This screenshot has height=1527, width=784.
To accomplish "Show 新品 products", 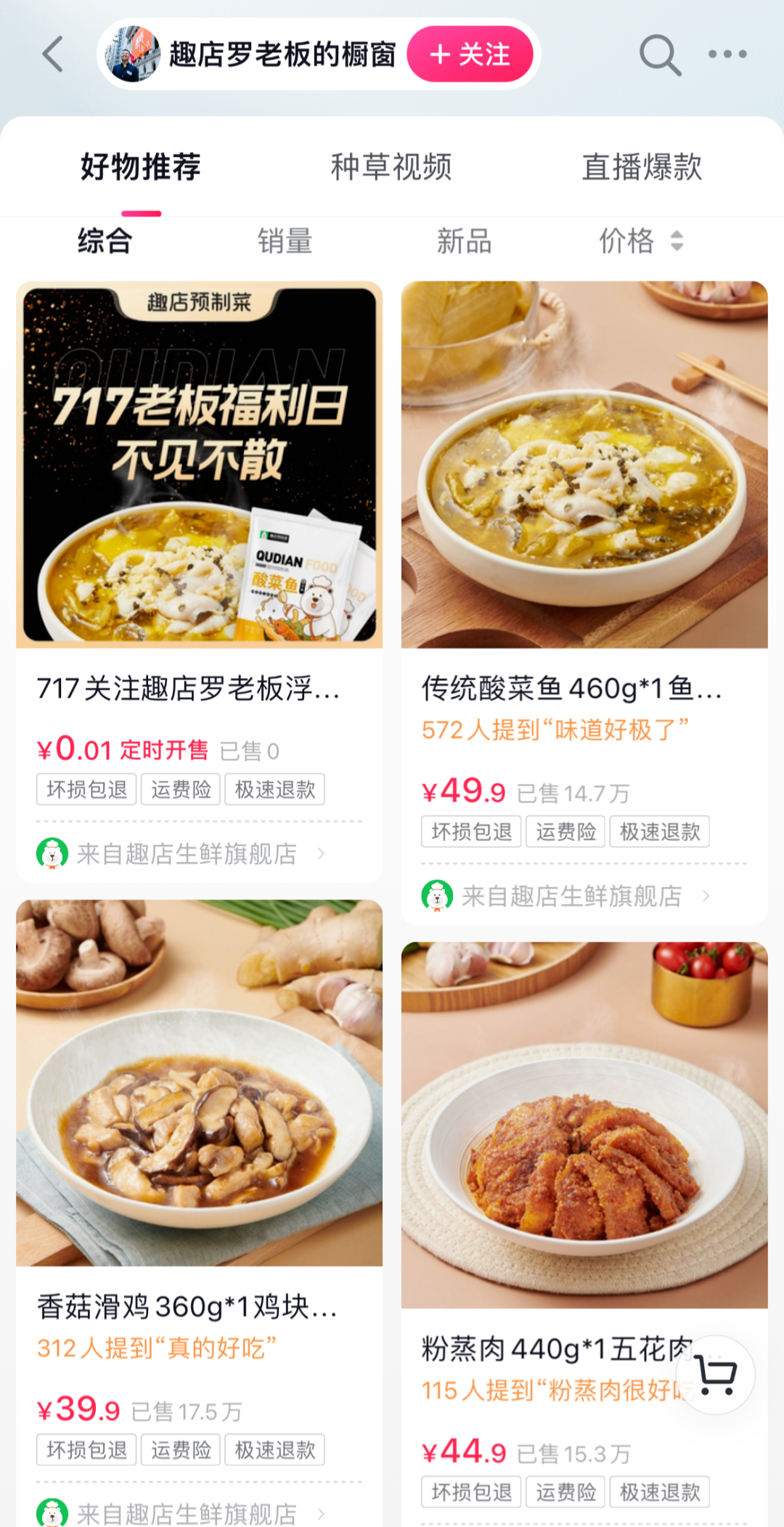I will pyautogui.click(x=464, y=241).
